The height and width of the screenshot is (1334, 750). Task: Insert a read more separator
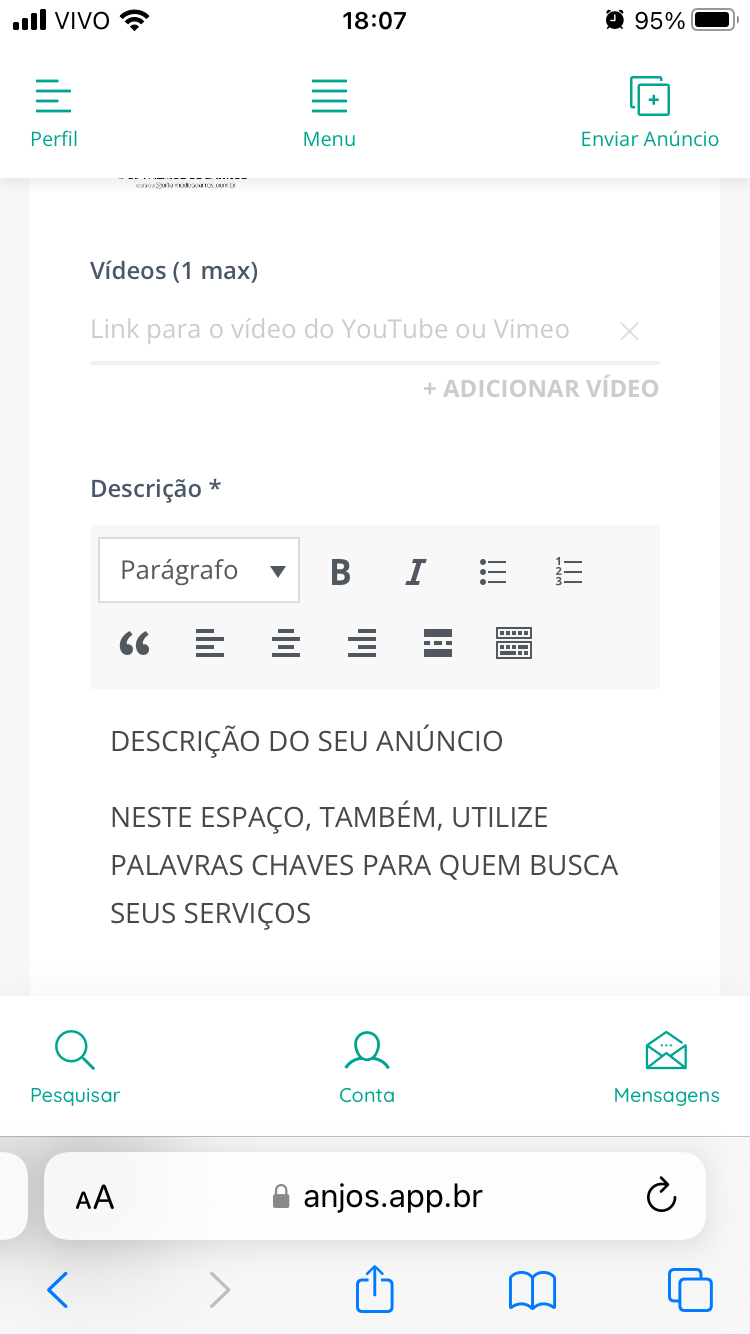(x=438, y=643)
